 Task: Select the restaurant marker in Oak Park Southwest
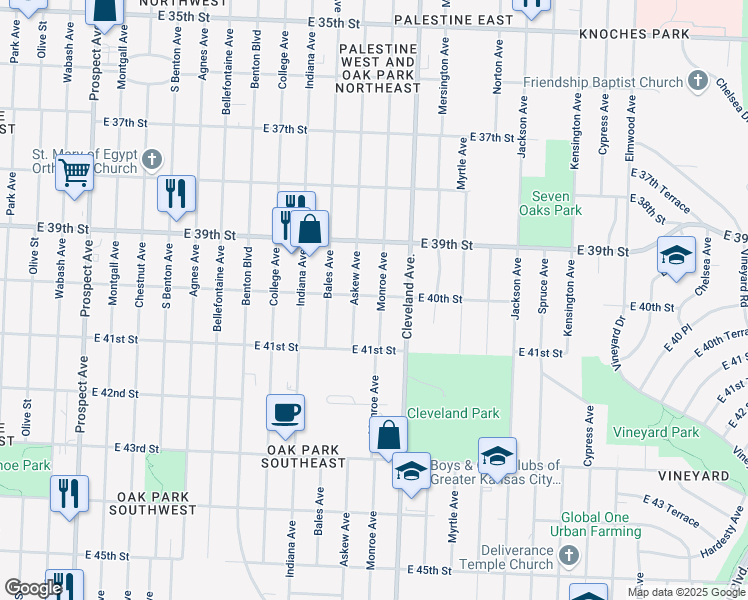pyautogui.click(x=69, y=493)
